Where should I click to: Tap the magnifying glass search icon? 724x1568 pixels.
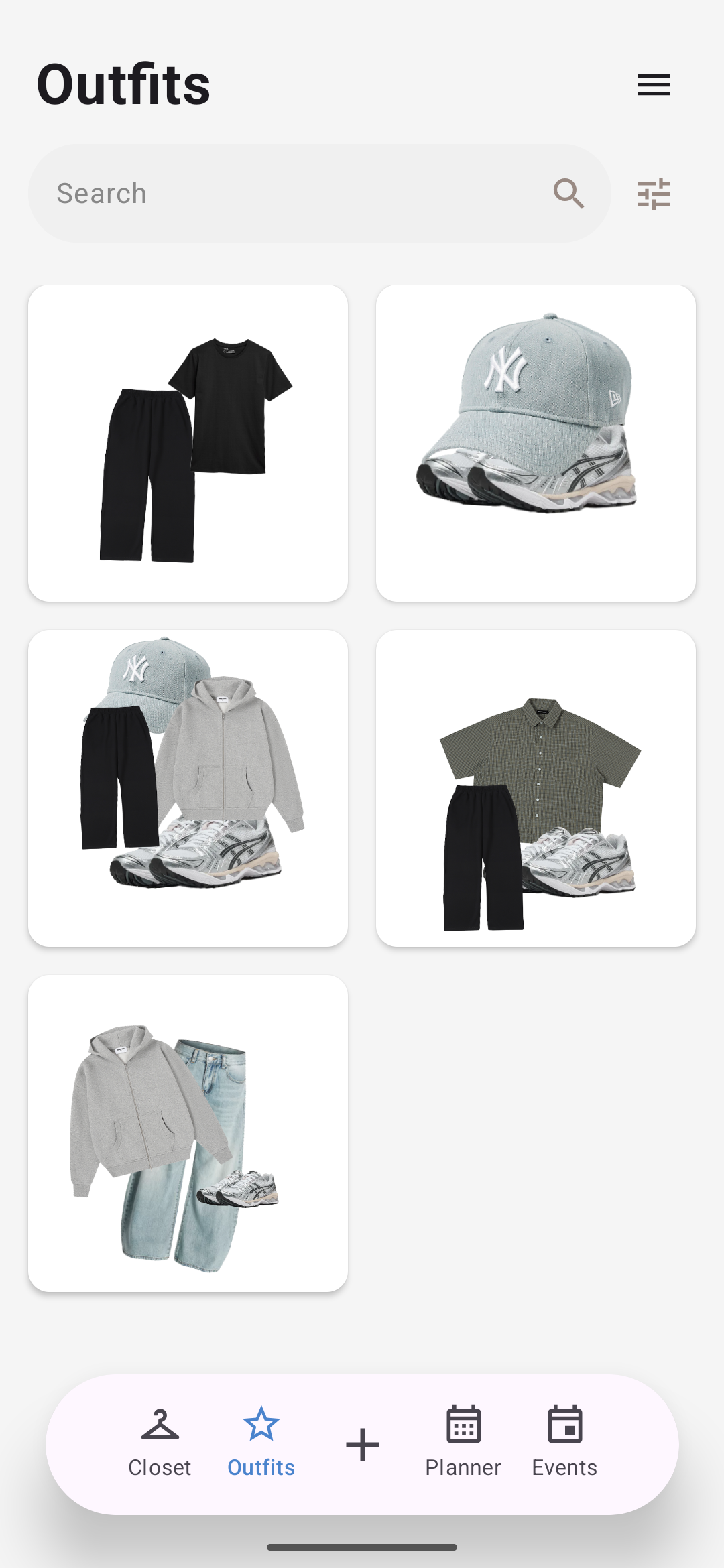[568, 194]
